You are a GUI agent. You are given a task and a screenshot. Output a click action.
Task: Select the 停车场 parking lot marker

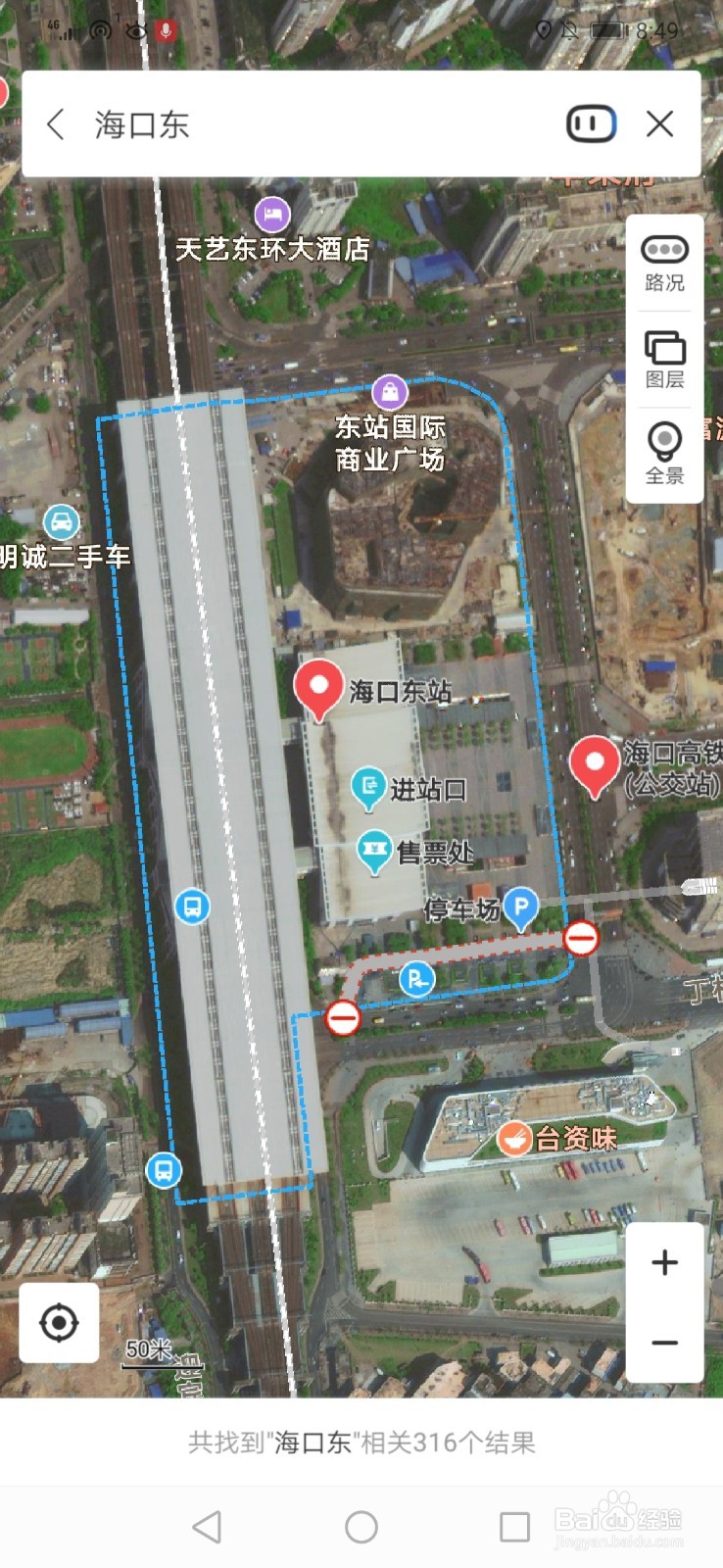tap(522, 908)
